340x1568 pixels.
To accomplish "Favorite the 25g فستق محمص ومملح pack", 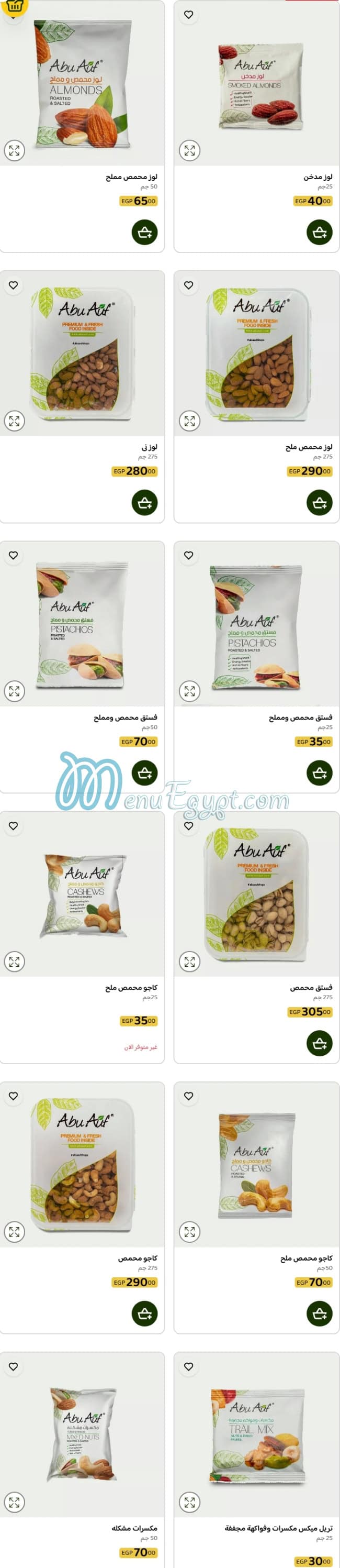I will click(x=188, y=555).
